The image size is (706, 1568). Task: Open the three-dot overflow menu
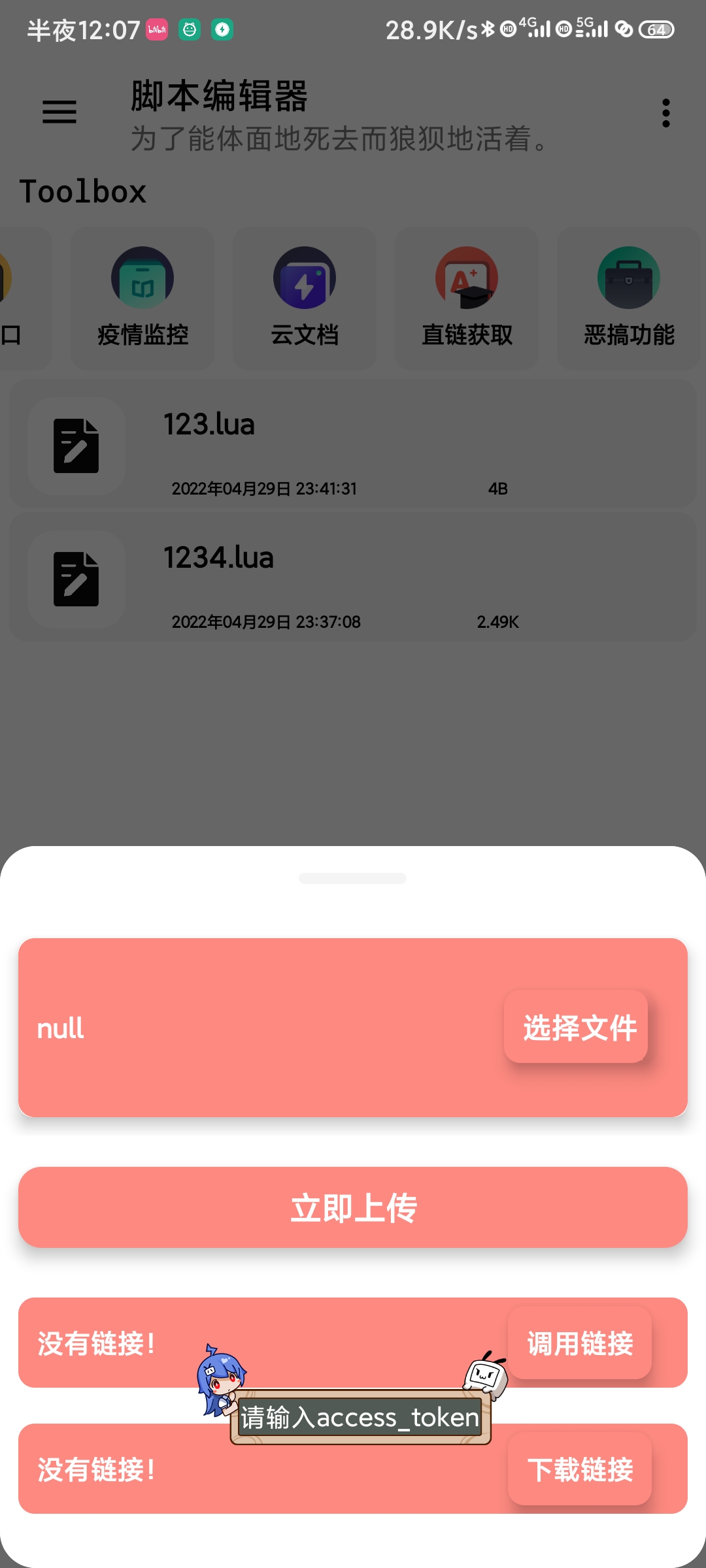point(665,113)
